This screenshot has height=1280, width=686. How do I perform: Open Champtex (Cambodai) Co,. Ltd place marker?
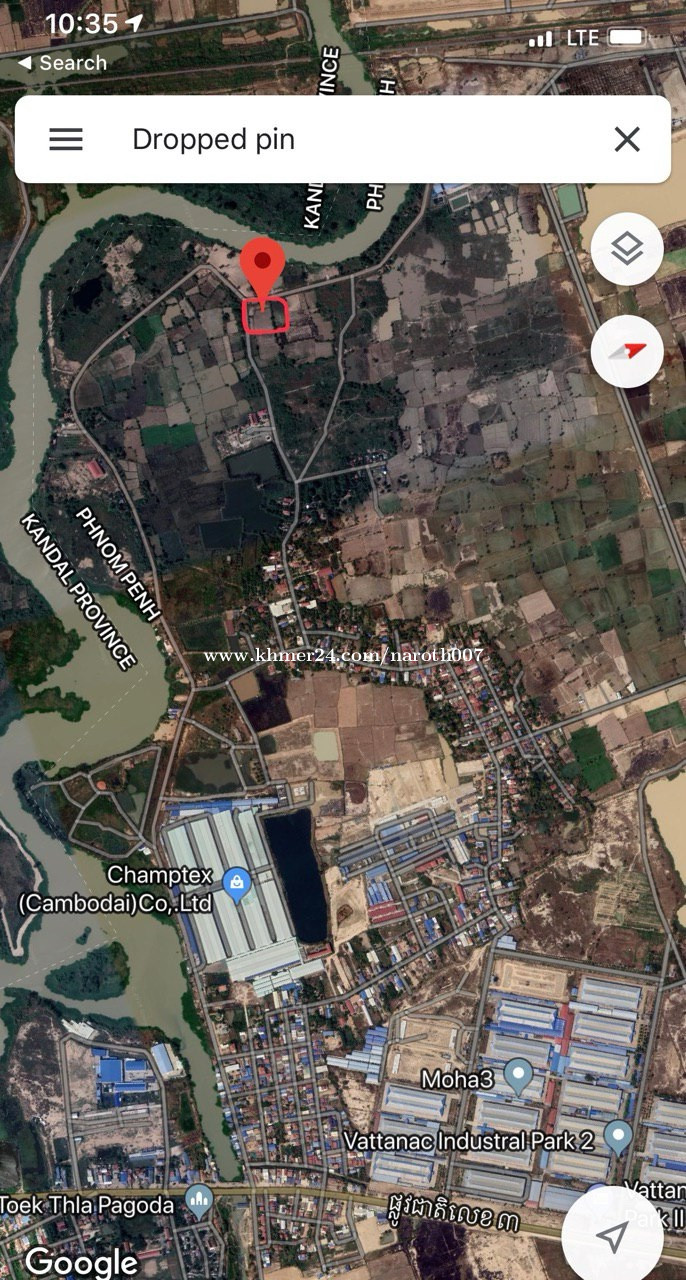[x=237, y=884]
